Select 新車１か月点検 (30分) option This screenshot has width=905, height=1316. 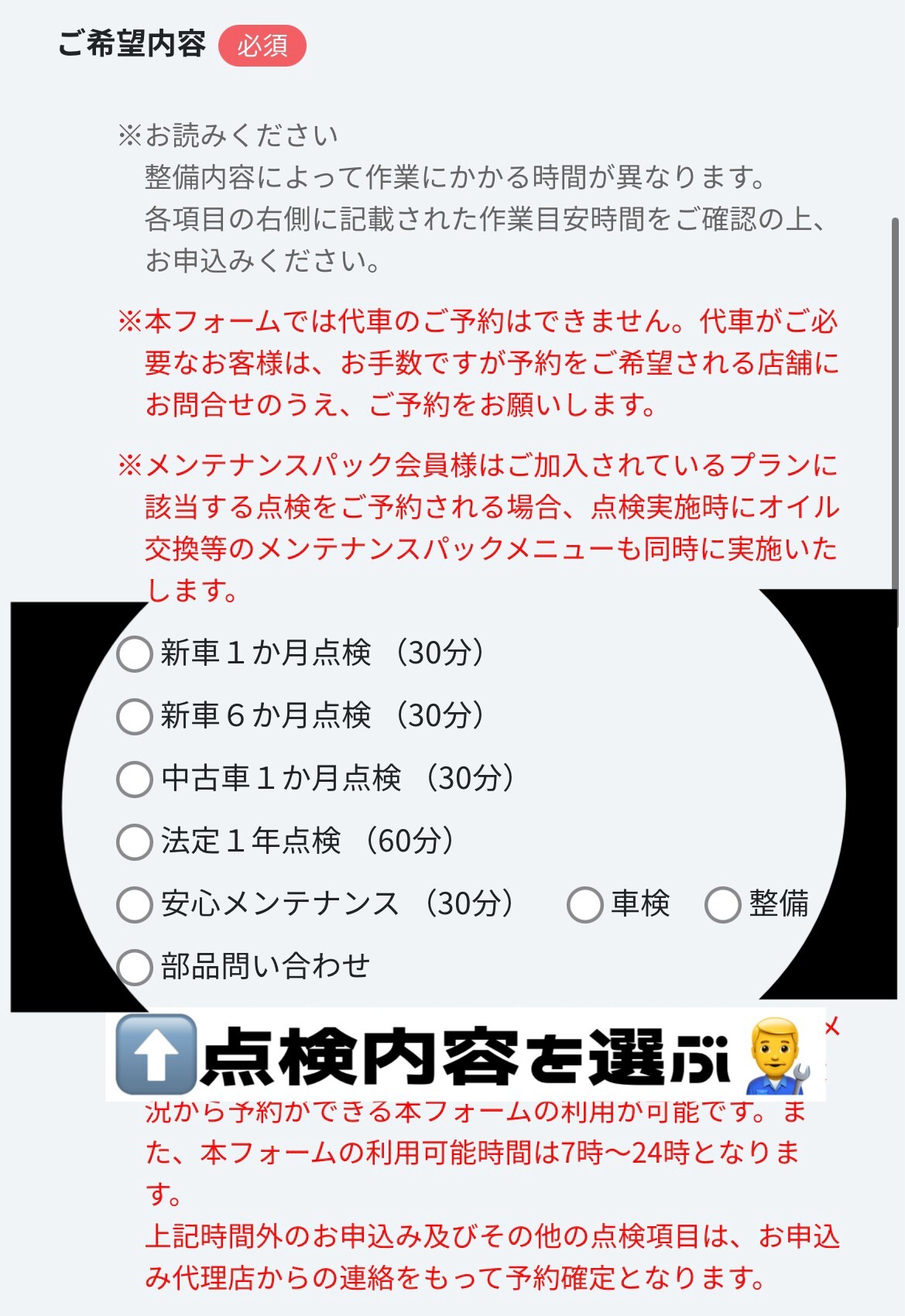134,654
